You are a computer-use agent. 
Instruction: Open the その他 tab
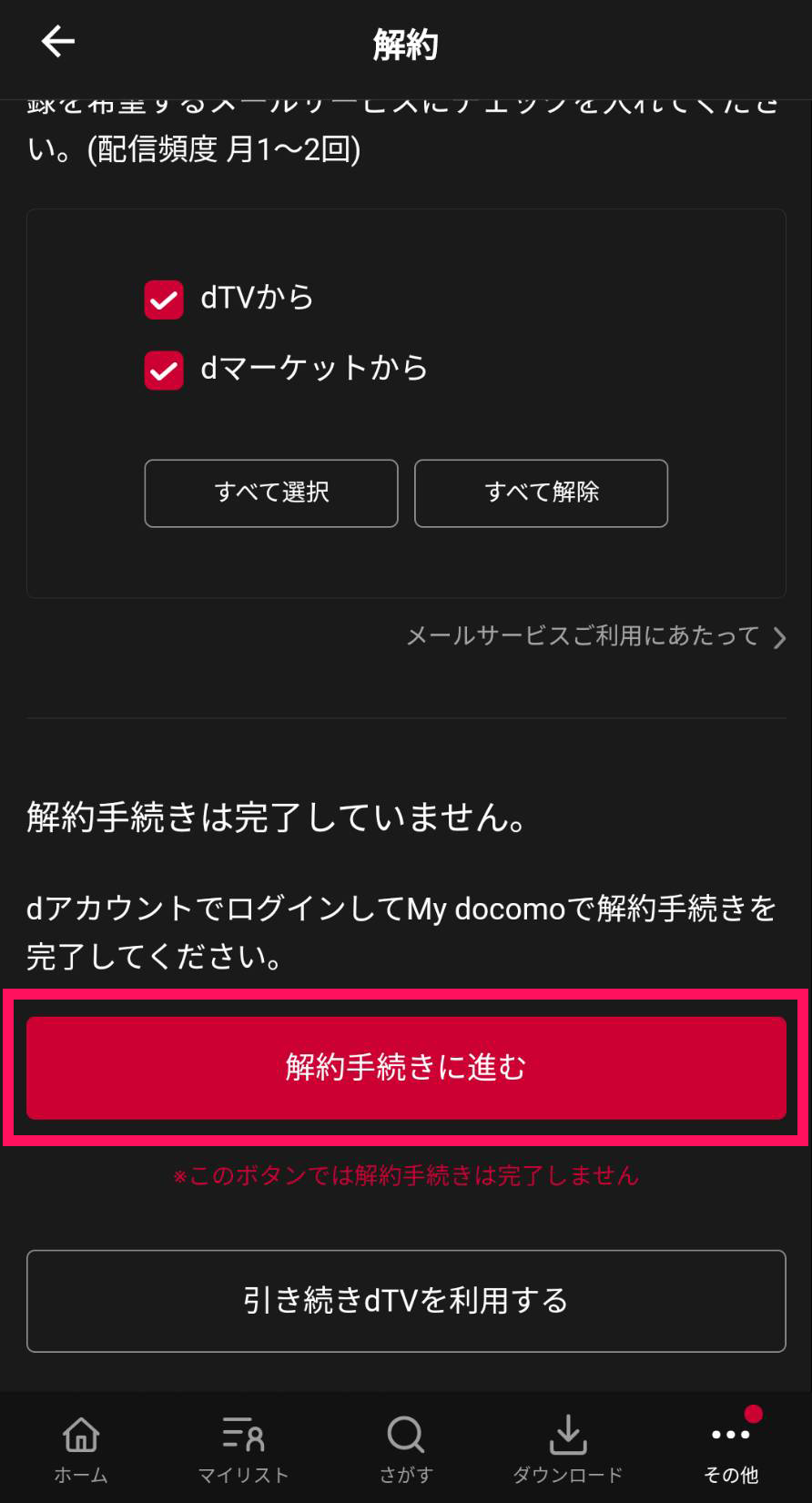coord(731,1450)
